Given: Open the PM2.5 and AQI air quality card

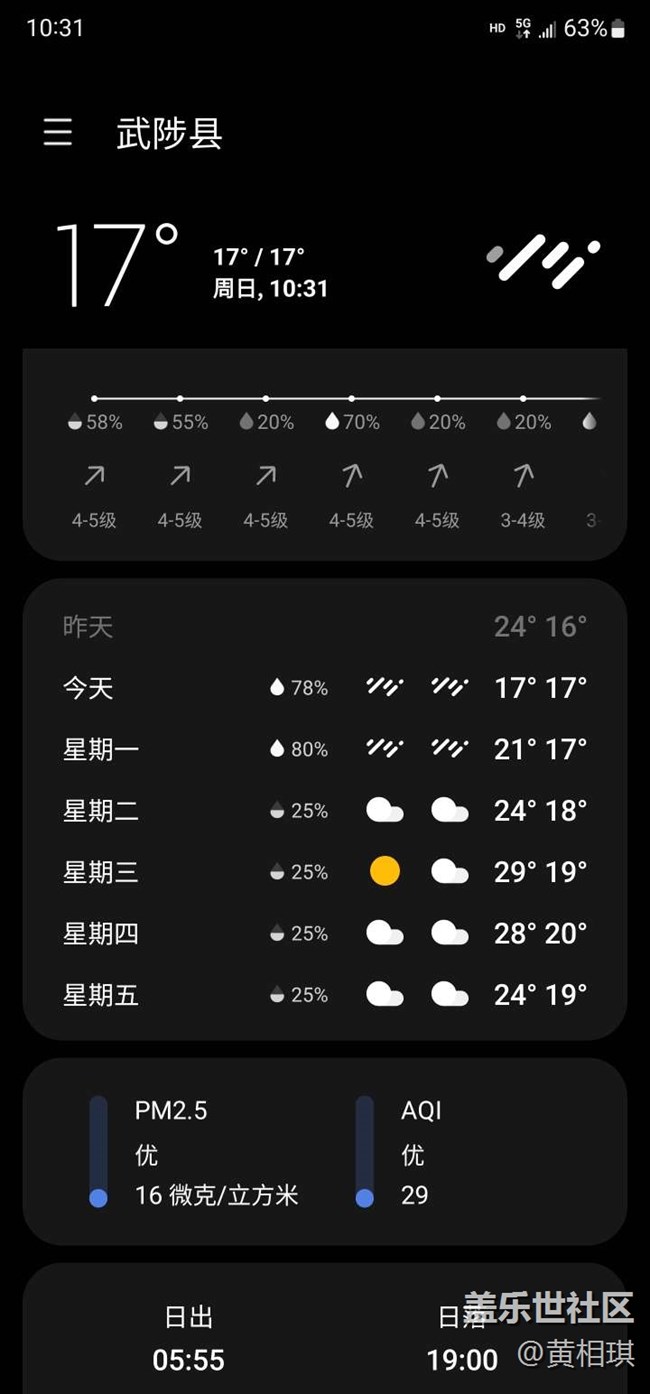Looking at the screenshot, I should [x=324, y=1152].
